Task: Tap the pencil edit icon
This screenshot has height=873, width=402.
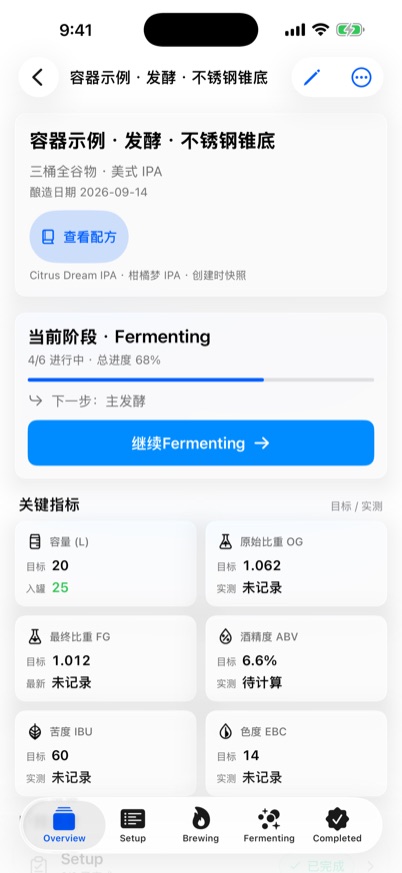Action: tap(312, 77)
